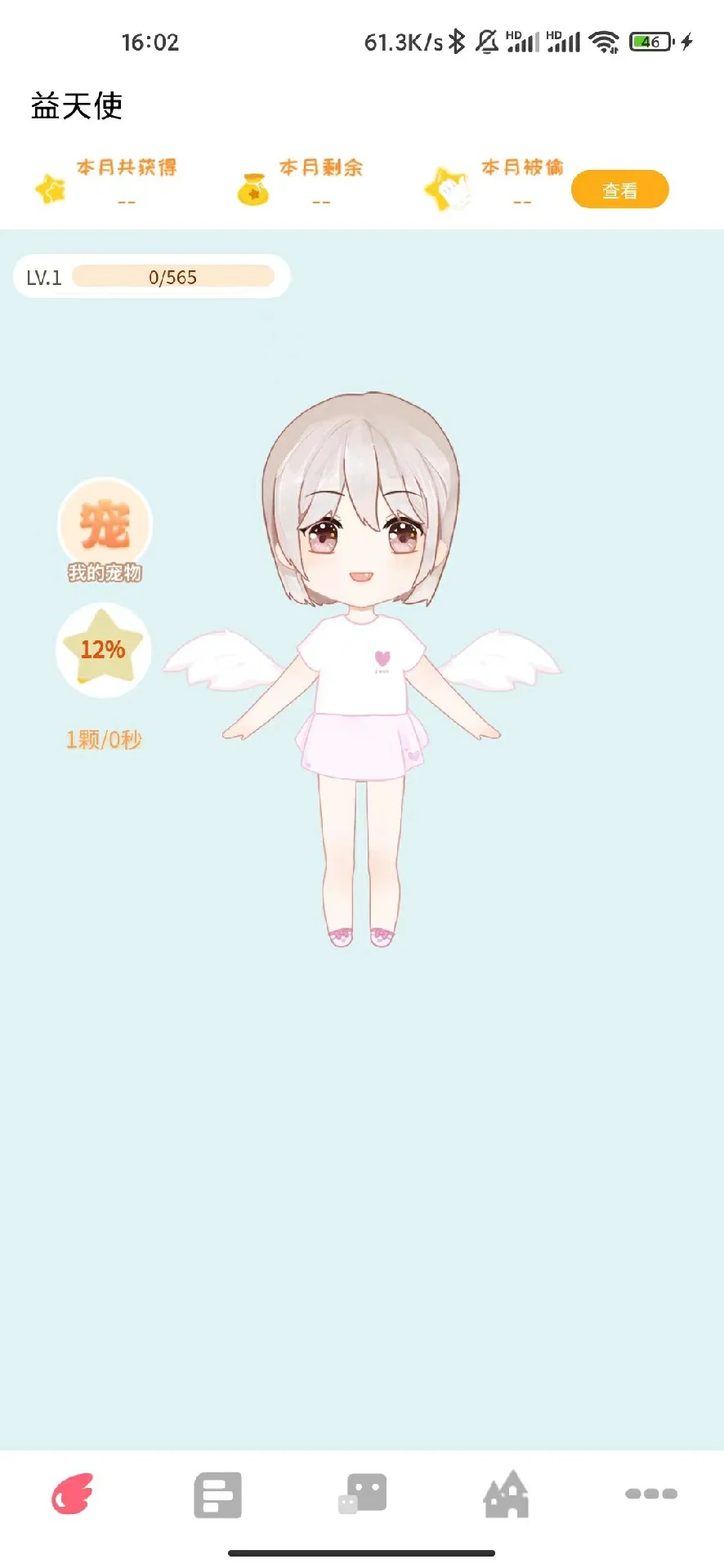Open the dice mini-game icon in bottom bar
The height and width of the screenshot is (1568, 724).
[x=362, y=1493]
